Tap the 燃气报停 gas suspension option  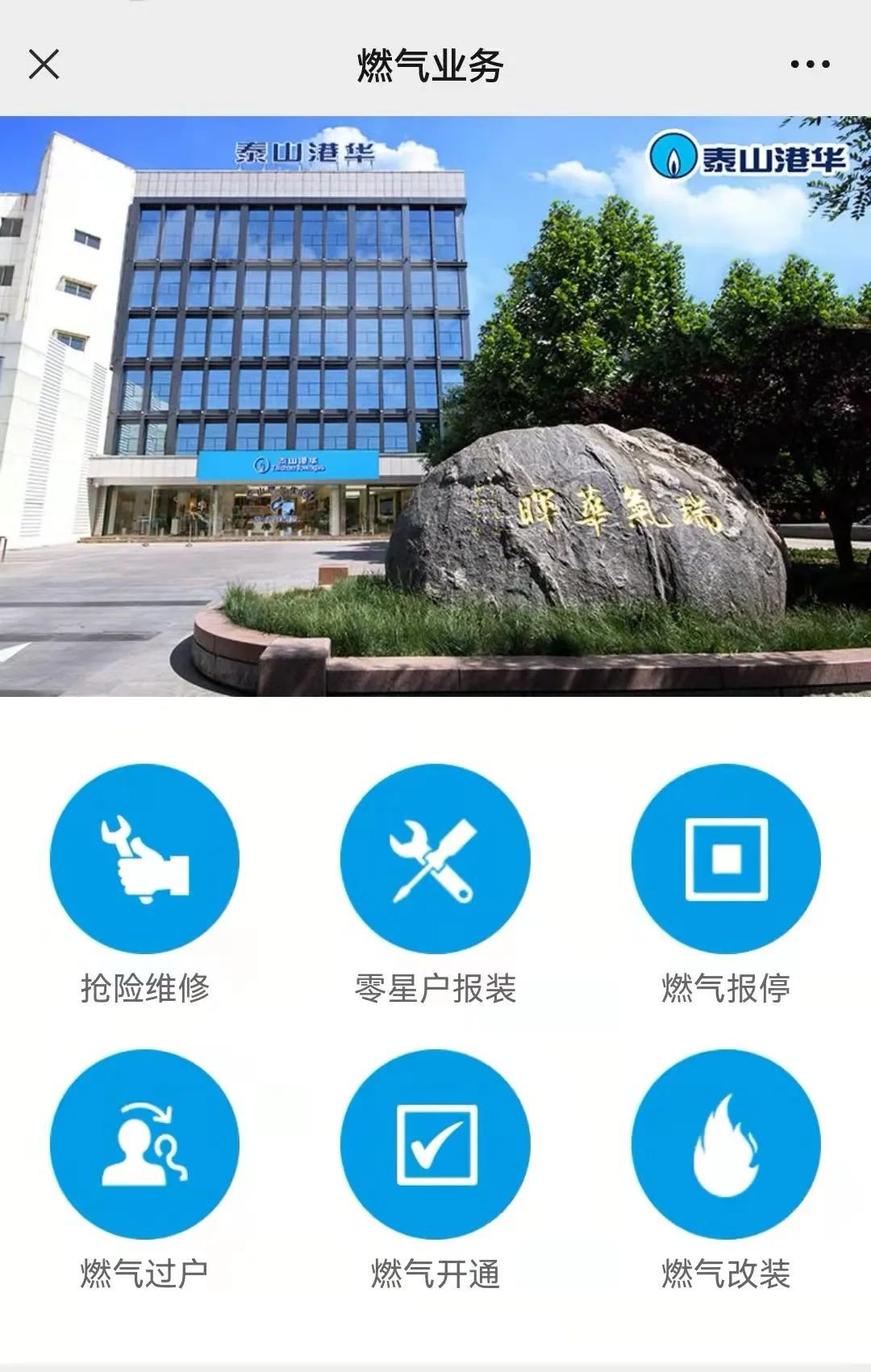pyautogui.click(x=725, y=859)
